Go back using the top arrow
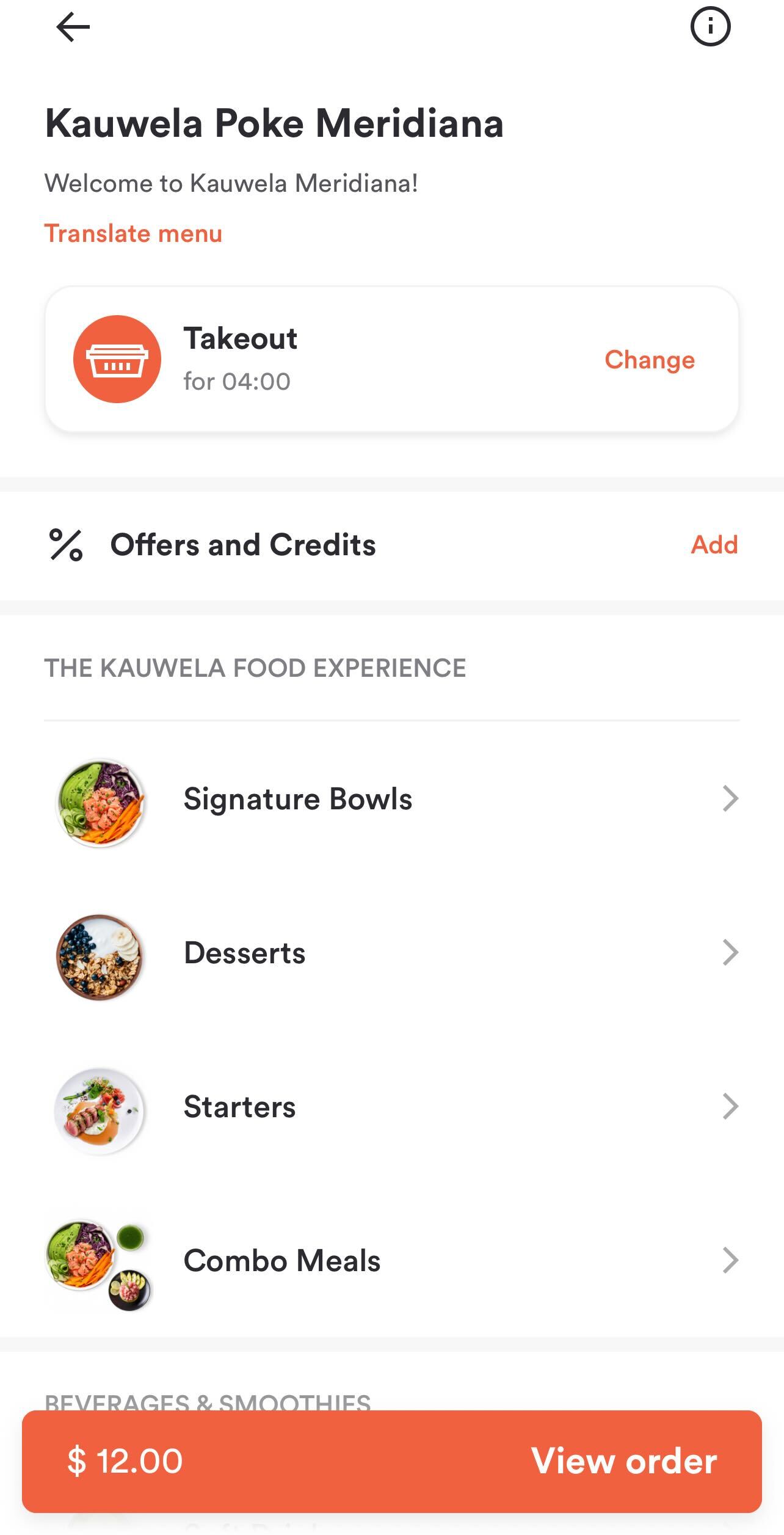 point(73,27)
